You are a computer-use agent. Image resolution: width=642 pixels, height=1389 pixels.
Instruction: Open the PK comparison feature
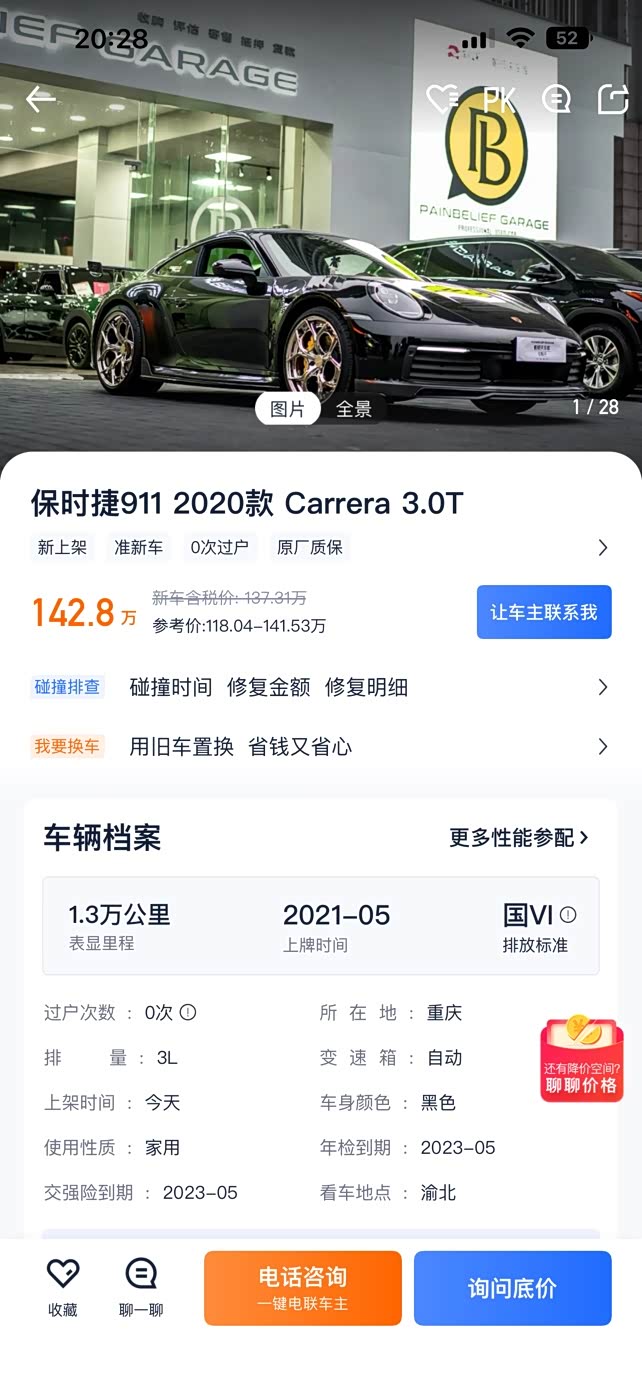pyautogui.click(x=499, y=99)
